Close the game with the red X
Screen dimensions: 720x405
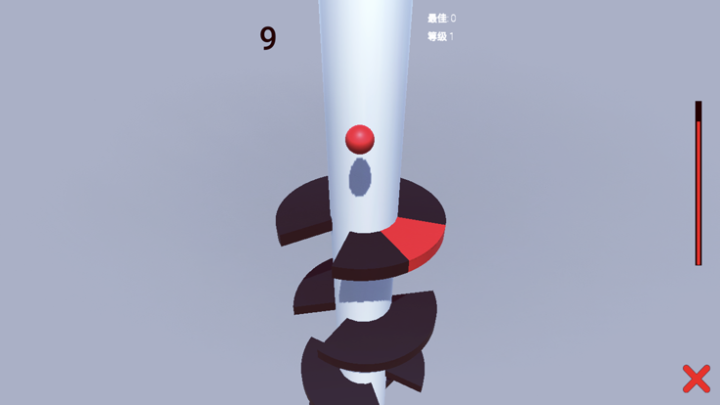click(696, 378)
